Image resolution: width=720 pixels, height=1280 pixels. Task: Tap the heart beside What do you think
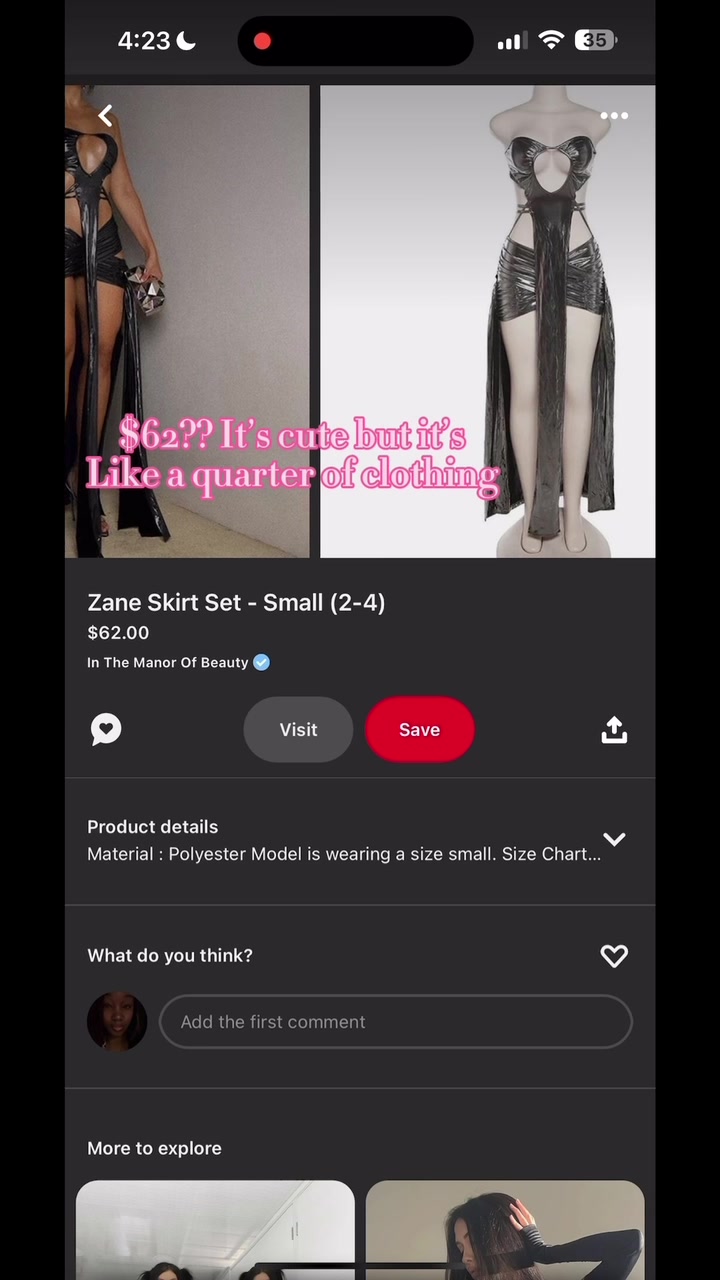pos(614,956)
